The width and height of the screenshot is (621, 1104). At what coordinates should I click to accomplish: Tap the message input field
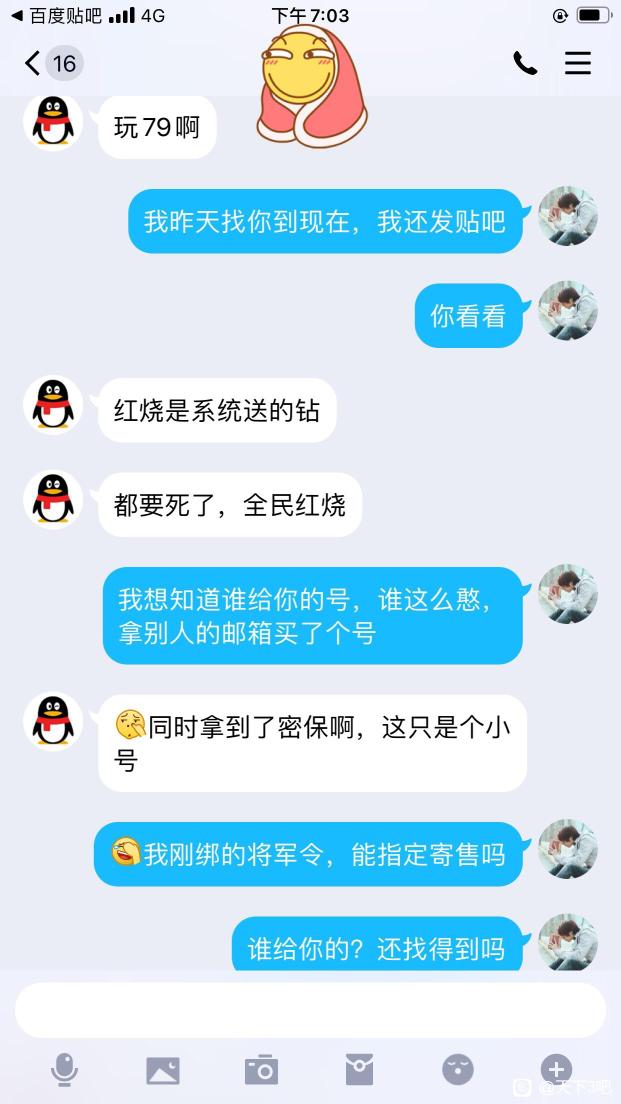click(310, 1010)
